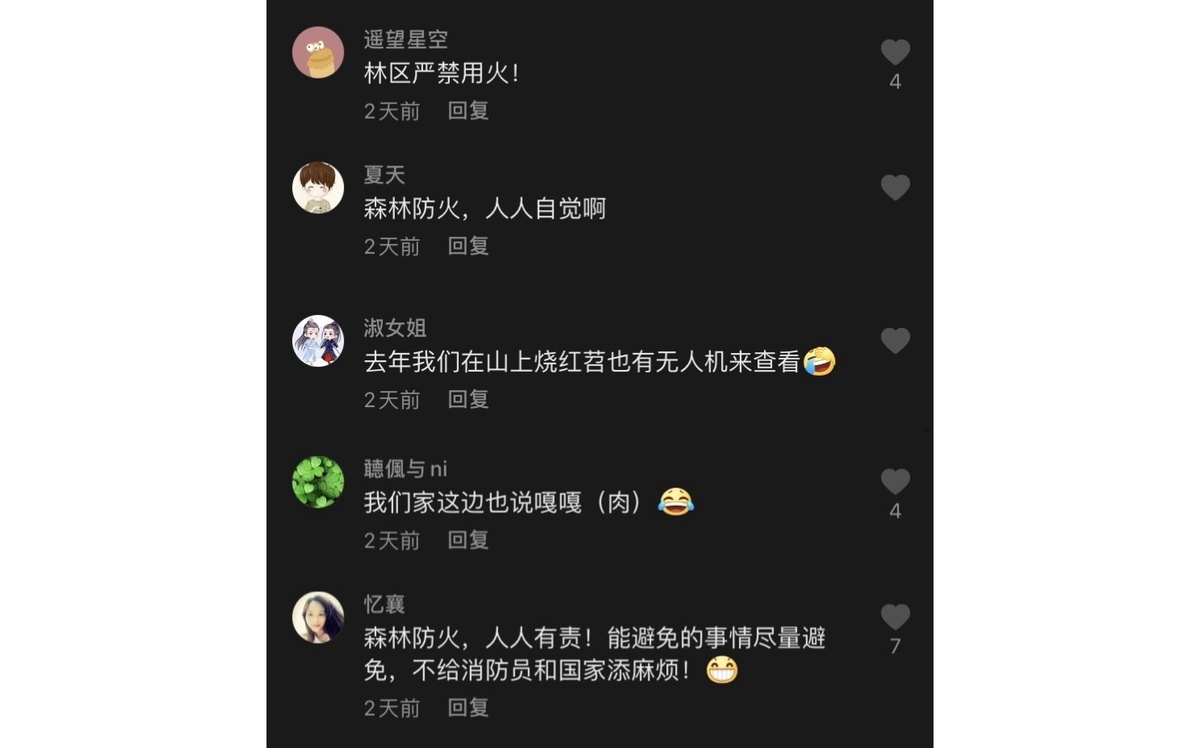Reply to 夏天's comment
The height and width of the screenshot is (748, 1200).
[468, 246]
